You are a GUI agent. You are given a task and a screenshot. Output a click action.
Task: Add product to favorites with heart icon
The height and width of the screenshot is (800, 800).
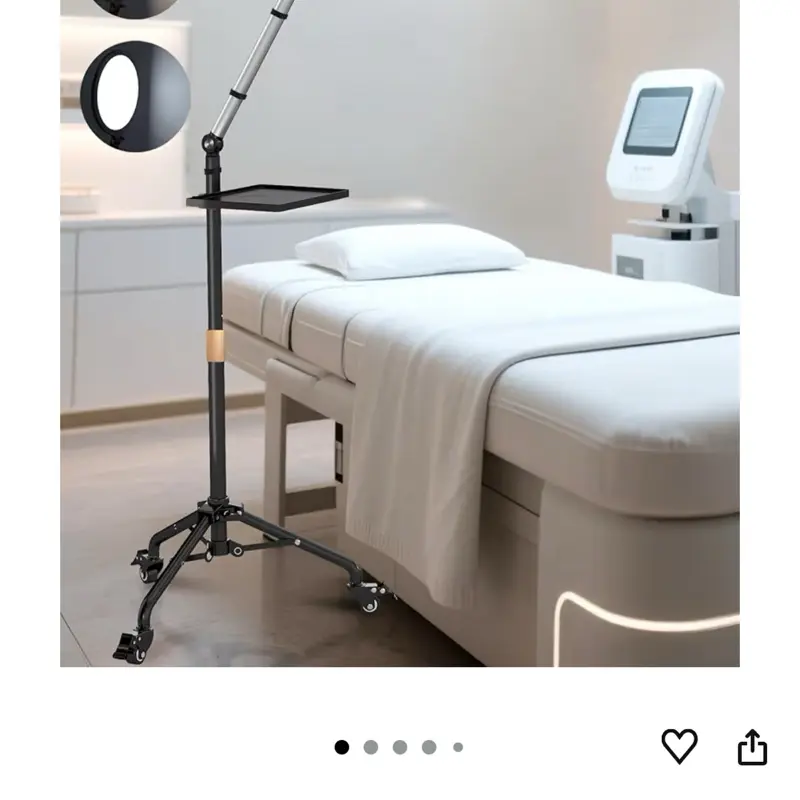[679, 746]
